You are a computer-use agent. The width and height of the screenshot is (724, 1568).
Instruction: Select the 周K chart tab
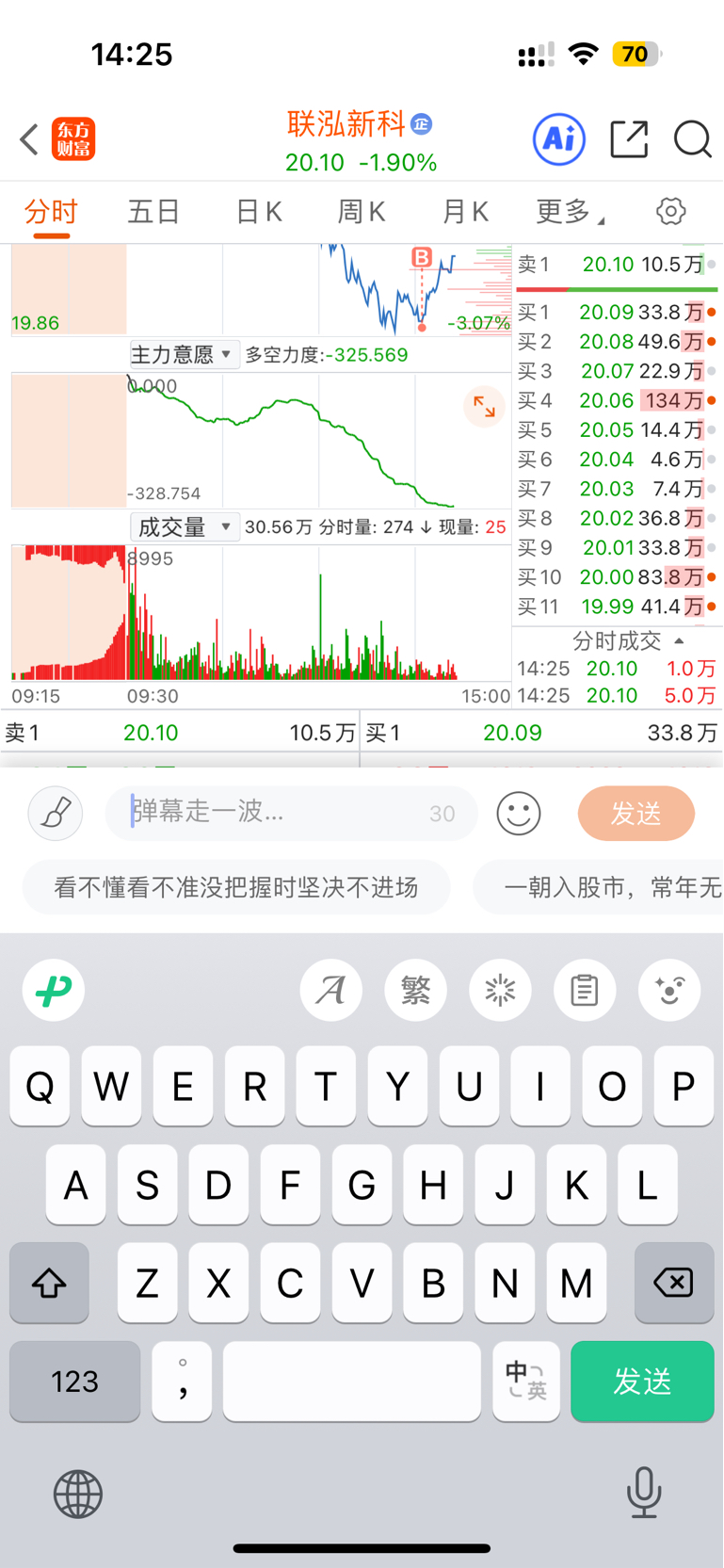coord(362,212)
